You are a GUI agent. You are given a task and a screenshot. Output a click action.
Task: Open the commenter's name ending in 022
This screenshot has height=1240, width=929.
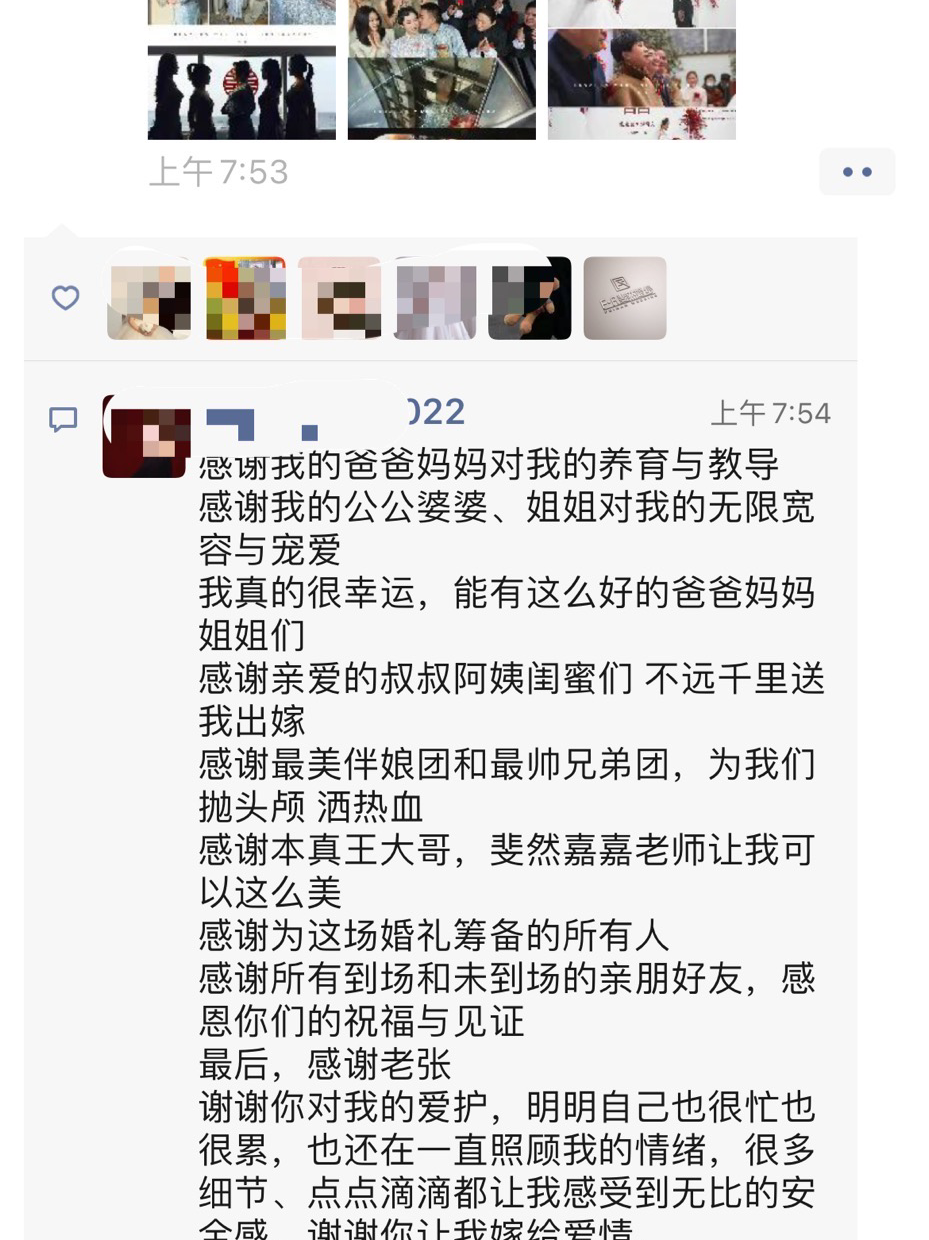430,412
